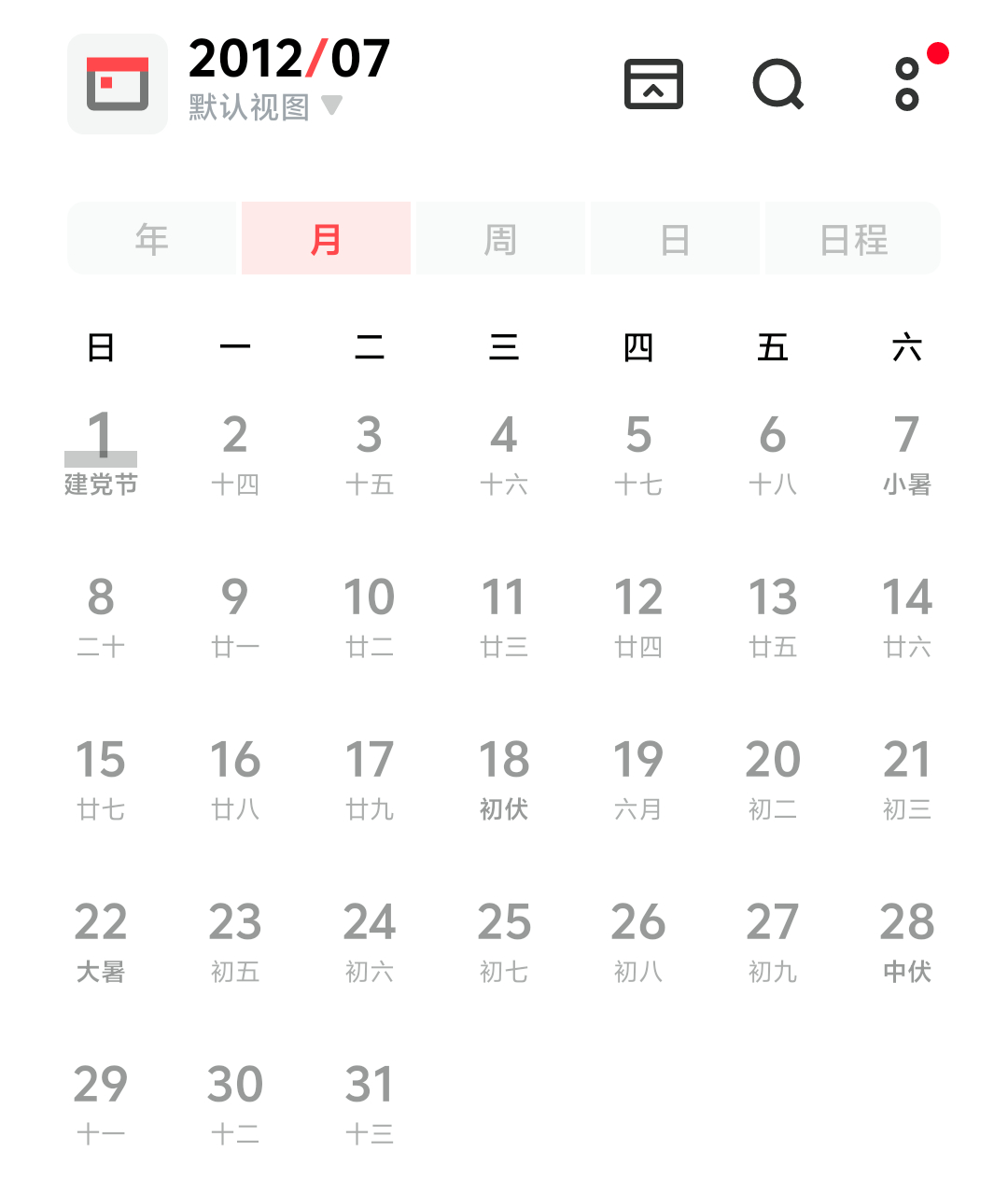Expand the 默认视图 view dropdown
The width and height of the screenshot is (1008, 1193).
tap(265, 107)
